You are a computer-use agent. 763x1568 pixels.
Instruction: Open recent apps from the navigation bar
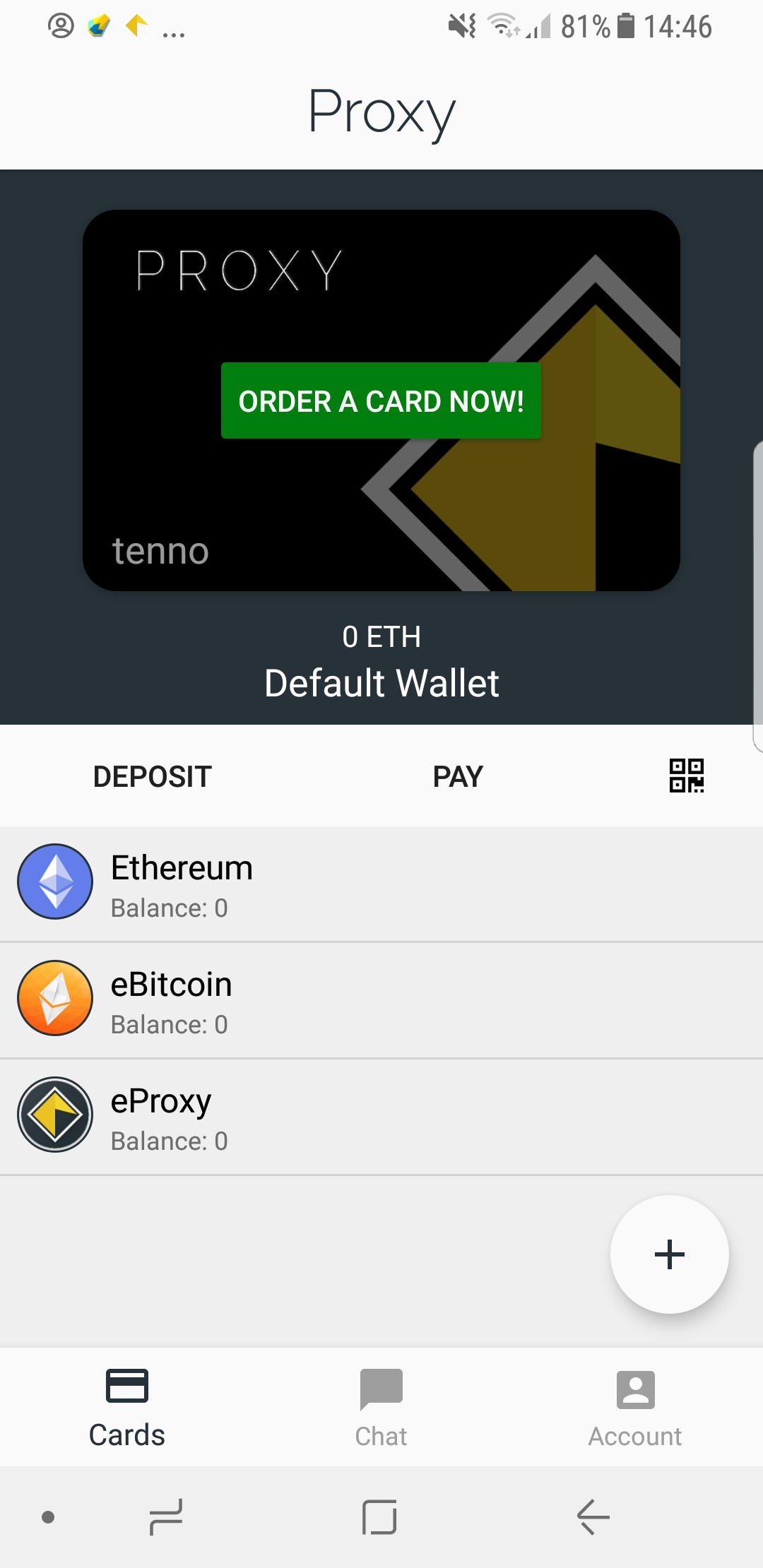pyautogui.click(x=167, y=1517)
